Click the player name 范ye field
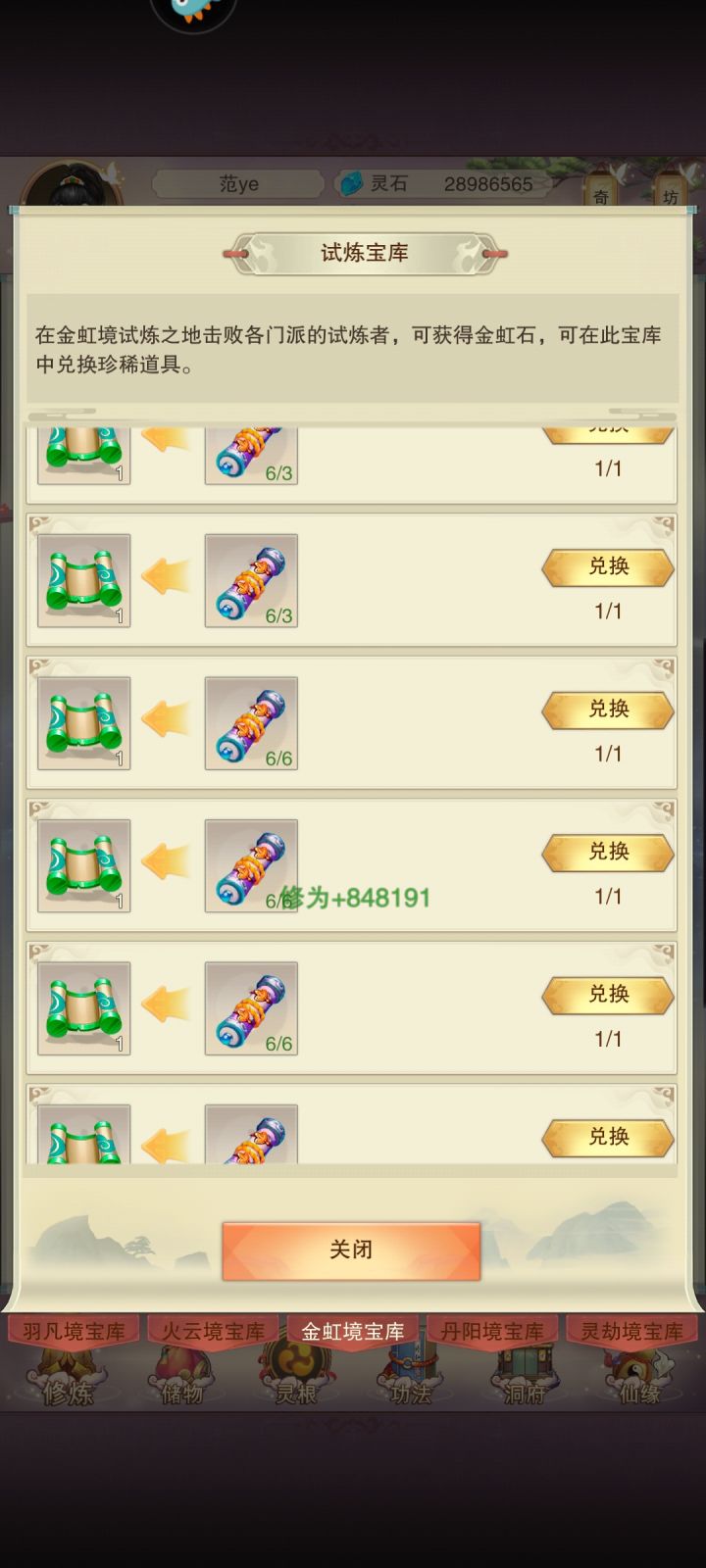 tap(235, 183)
